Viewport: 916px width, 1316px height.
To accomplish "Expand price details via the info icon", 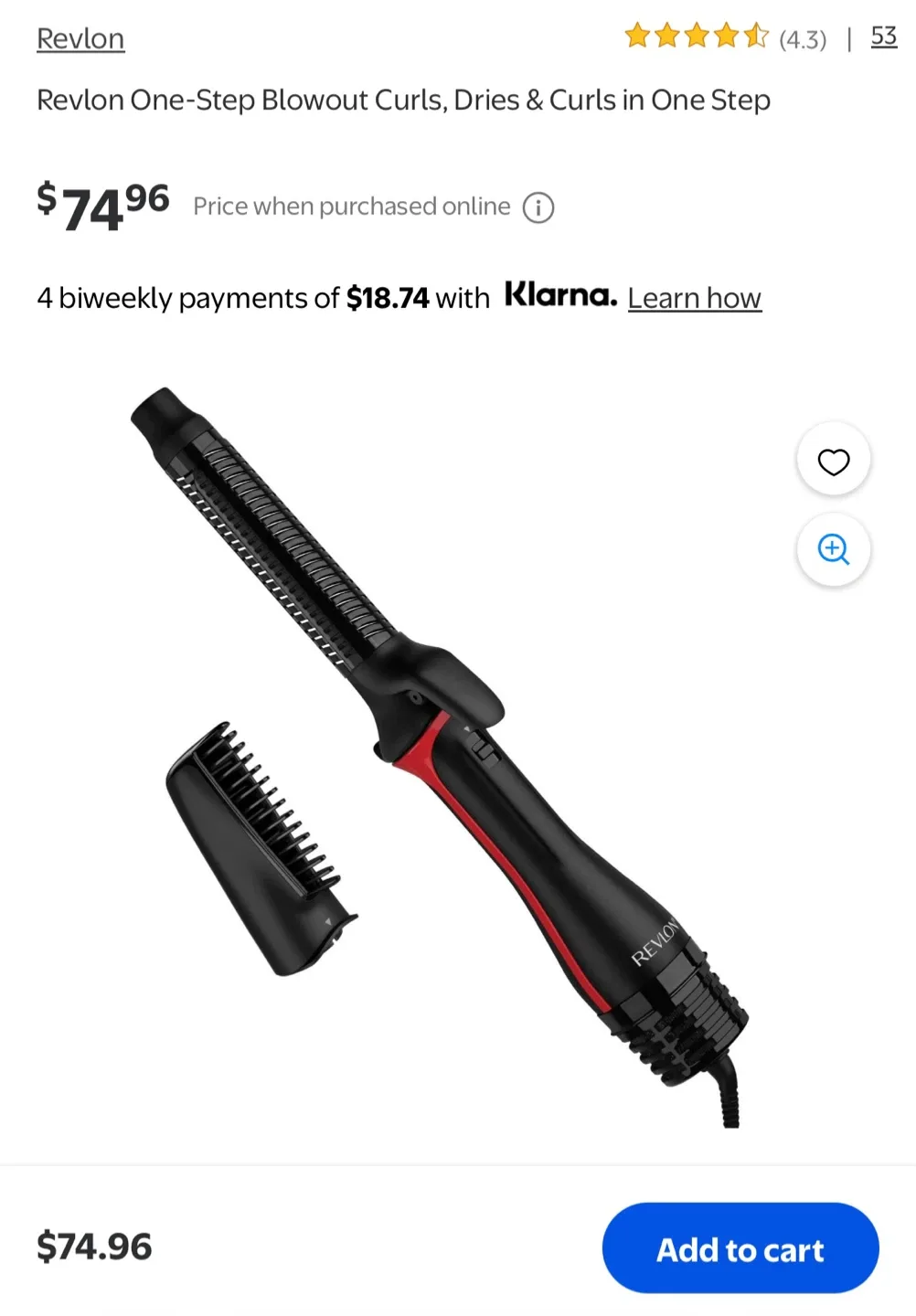I will (x=538, y=207).
